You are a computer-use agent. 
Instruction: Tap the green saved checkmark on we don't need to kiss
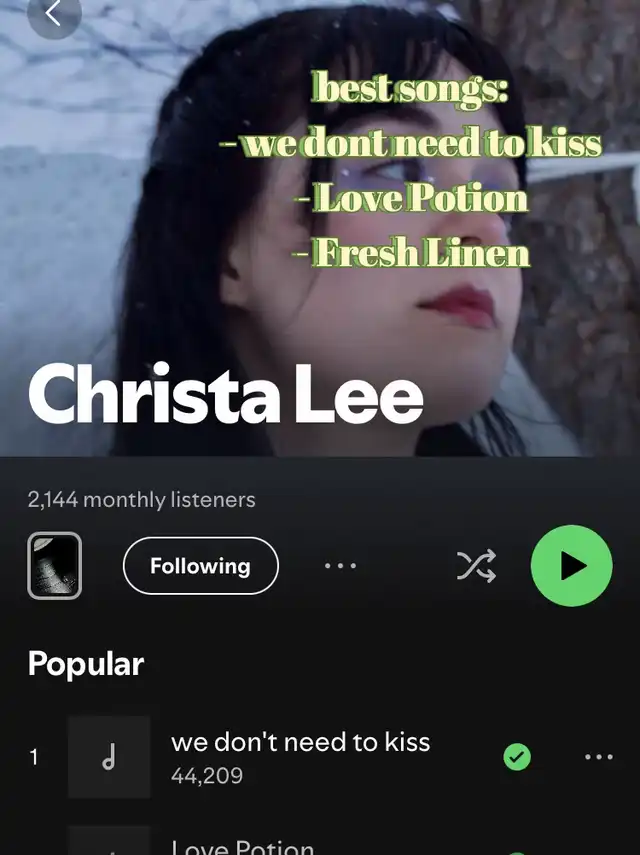click(517, 757)
